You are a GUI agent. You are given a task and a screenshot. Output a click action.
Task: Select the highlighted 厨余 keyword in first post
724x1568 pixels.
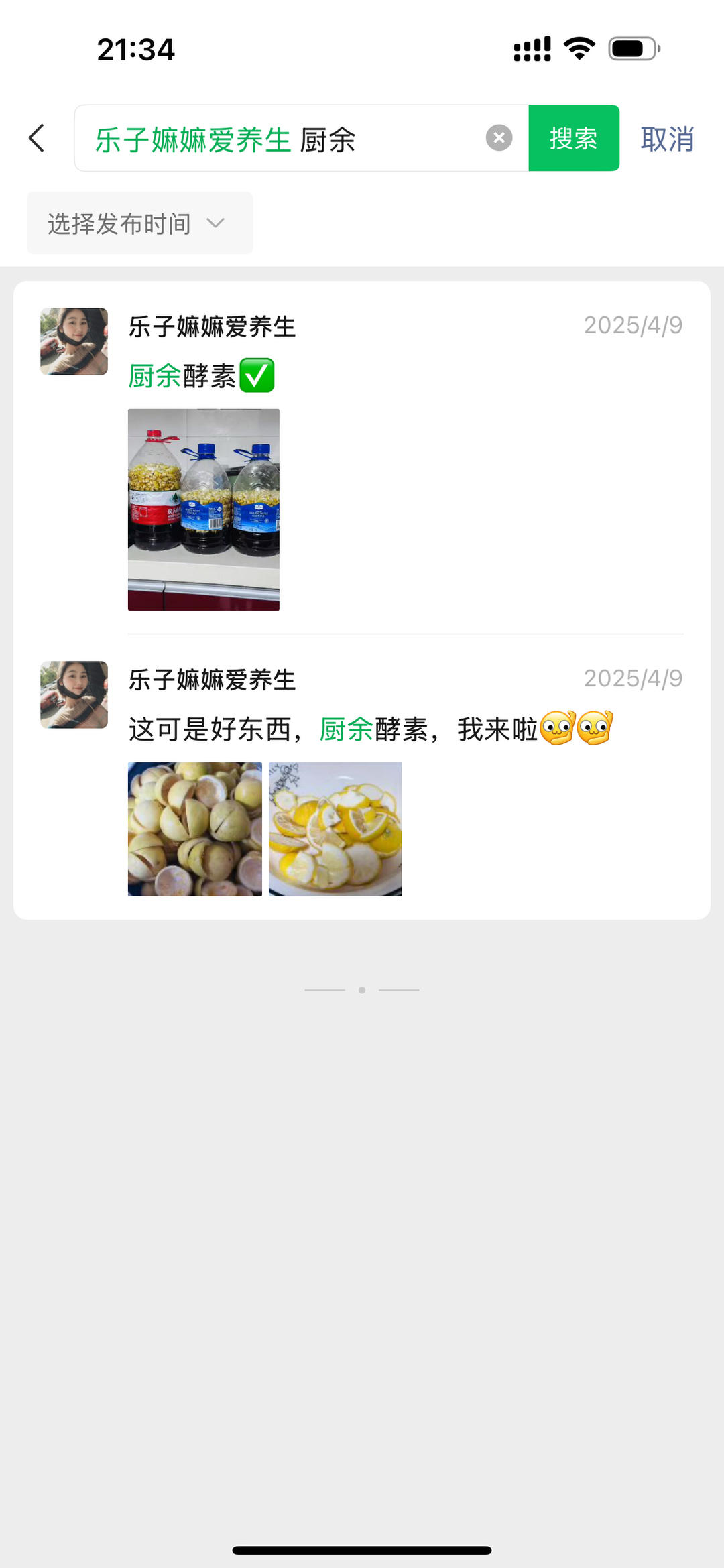tap(153, 377)
